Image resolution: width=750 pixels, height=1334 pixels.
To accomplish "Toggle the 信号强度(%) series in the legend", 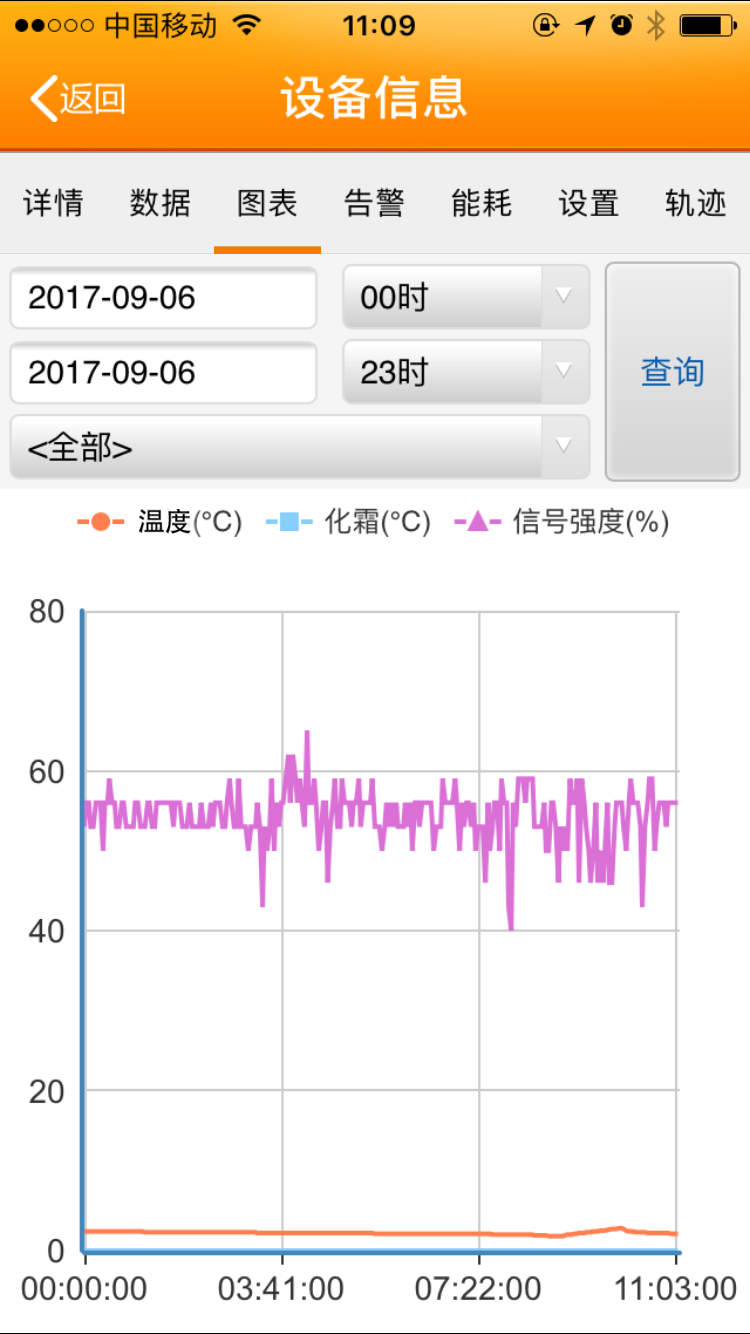I will click(x=562, y=521).
